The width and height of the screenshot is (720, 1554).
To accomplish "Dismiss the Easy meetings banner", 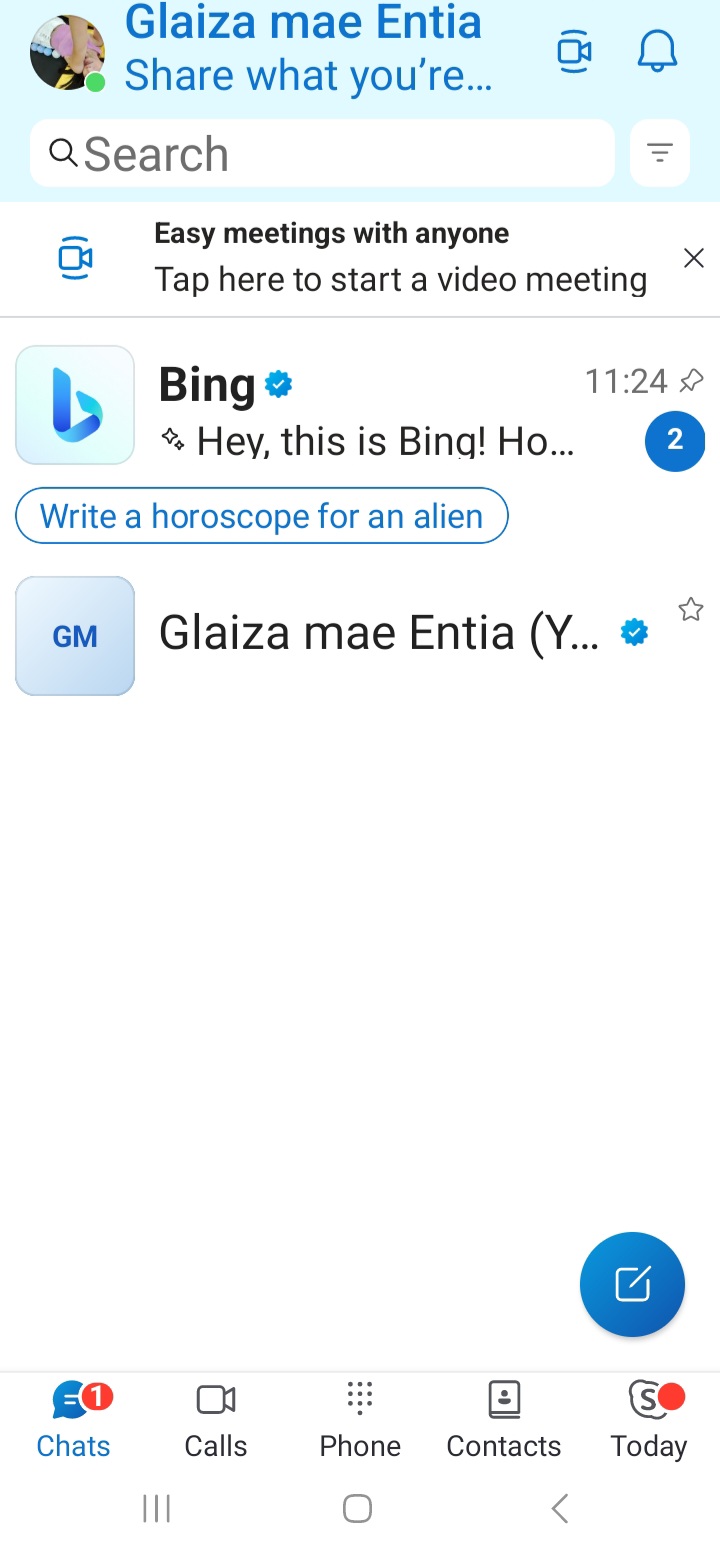I will pos(693,259).
